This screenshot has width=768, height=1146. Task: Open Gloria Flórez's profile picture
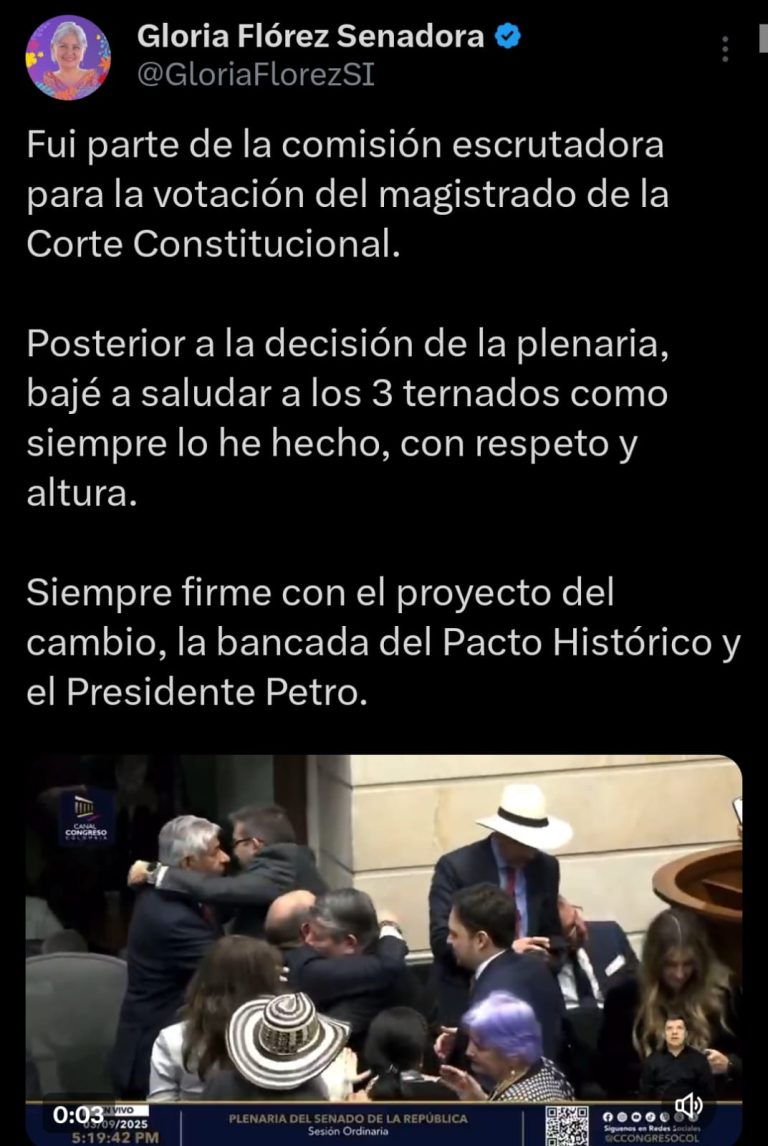[68, 57]
